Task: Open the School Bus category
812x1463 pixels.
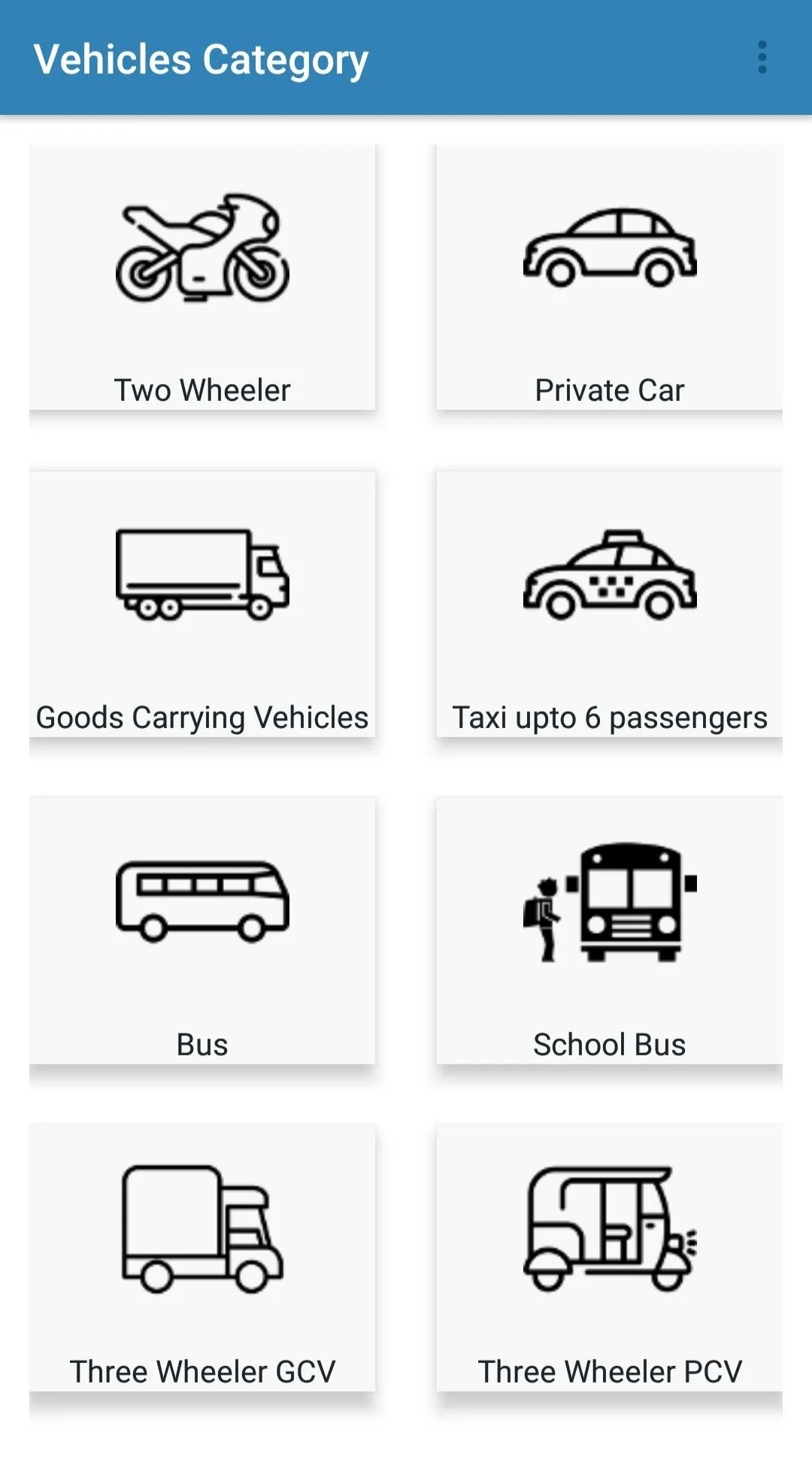Action: pyautogui.click(x=609, y=930)
